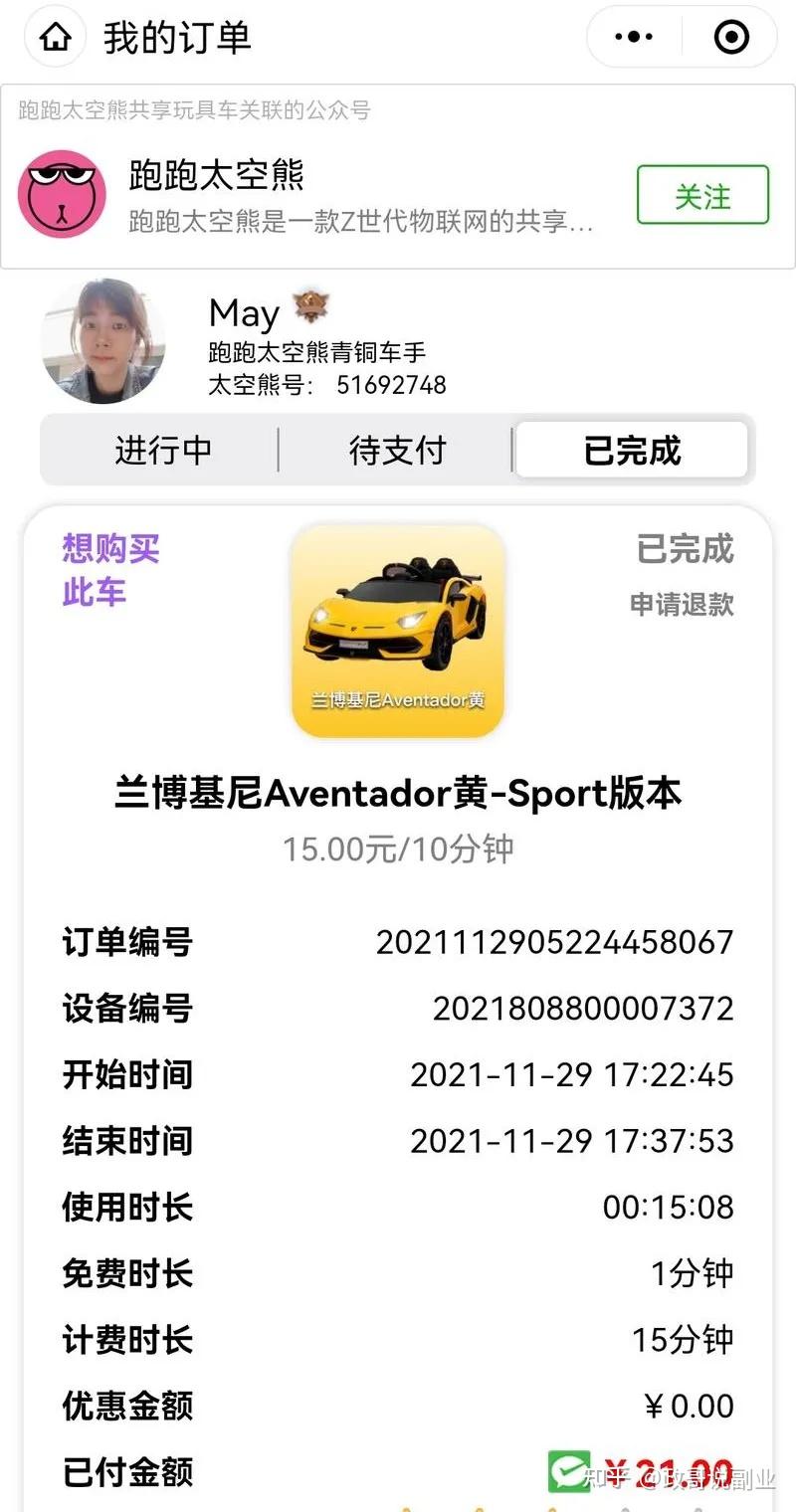Image resolution: width=796 pixels, height=1512 pixels.
Task: Tap 想购买此车 to buy this car
Action: click(x=110, y=570)
